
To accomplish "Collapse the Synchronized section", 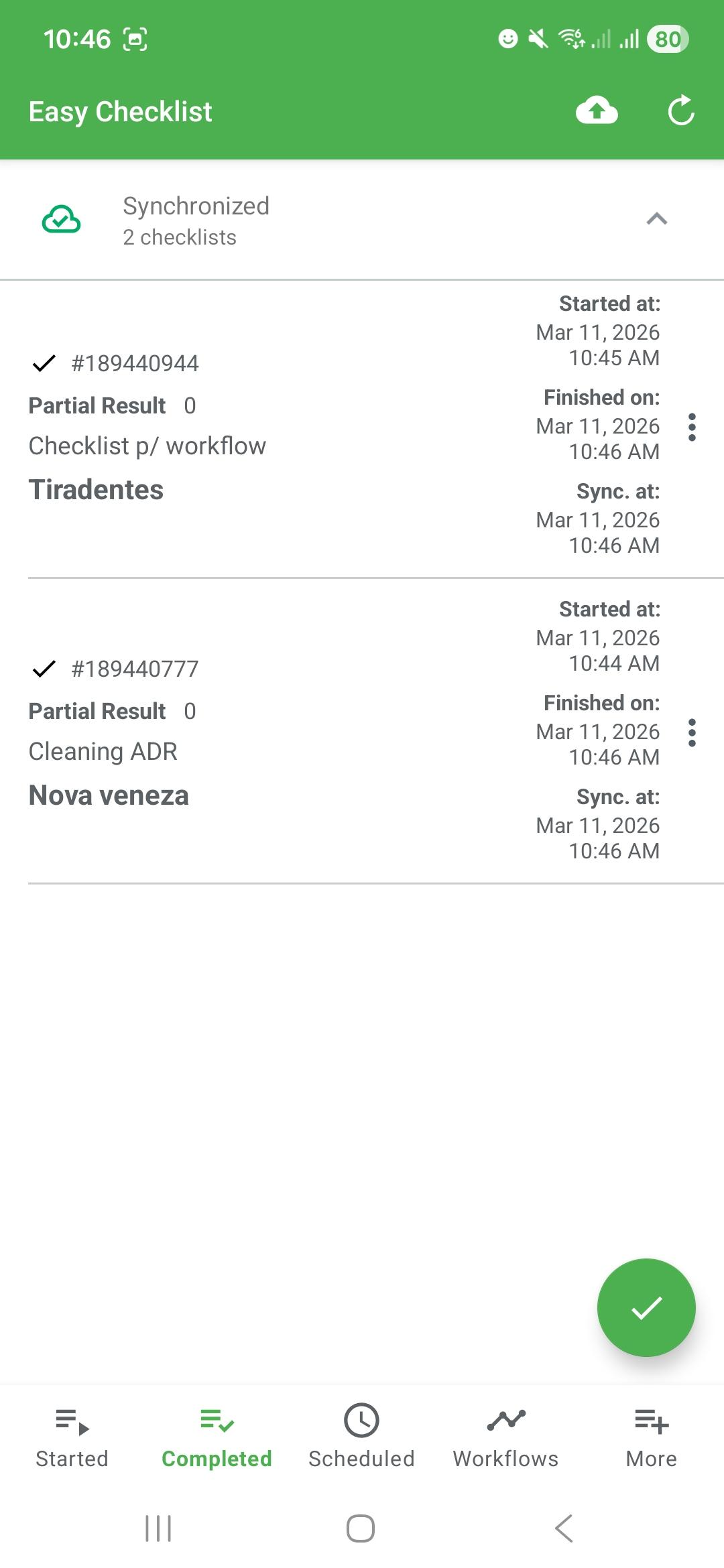I will click(x=656, y=219).
